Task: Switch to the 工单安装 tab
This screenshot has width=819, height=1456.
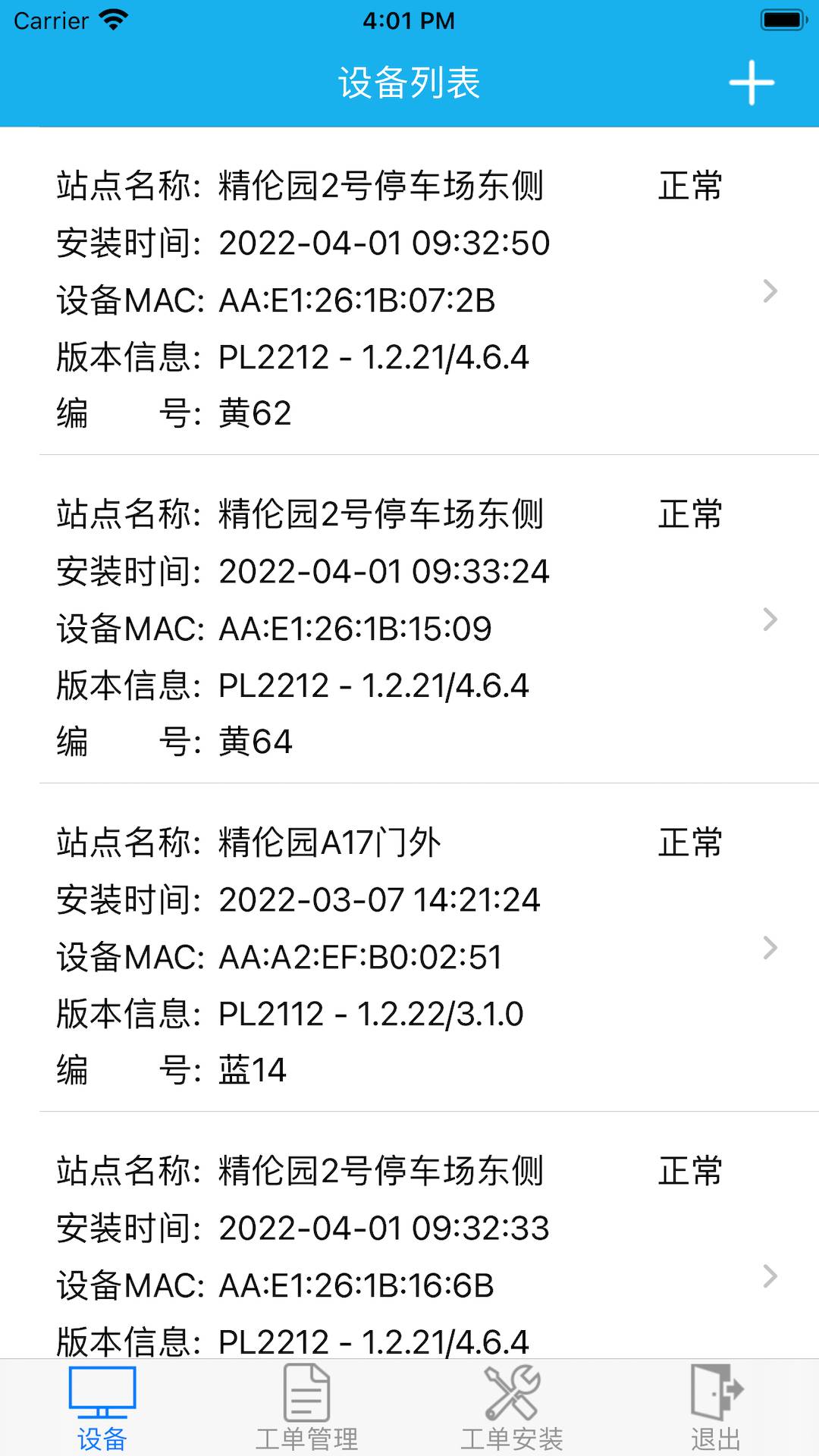Action: tap(512, 1407)
